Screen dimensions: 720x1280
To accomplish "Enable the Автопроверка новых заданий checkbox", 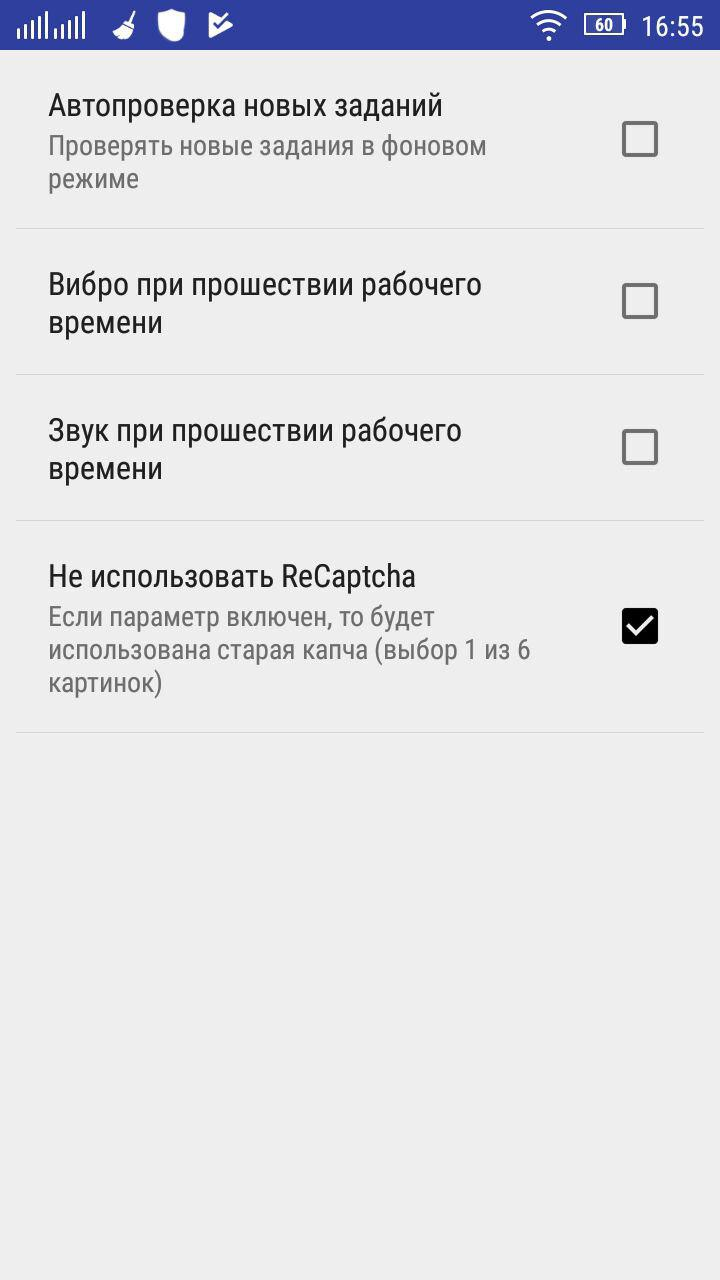I will pos(640,139).
